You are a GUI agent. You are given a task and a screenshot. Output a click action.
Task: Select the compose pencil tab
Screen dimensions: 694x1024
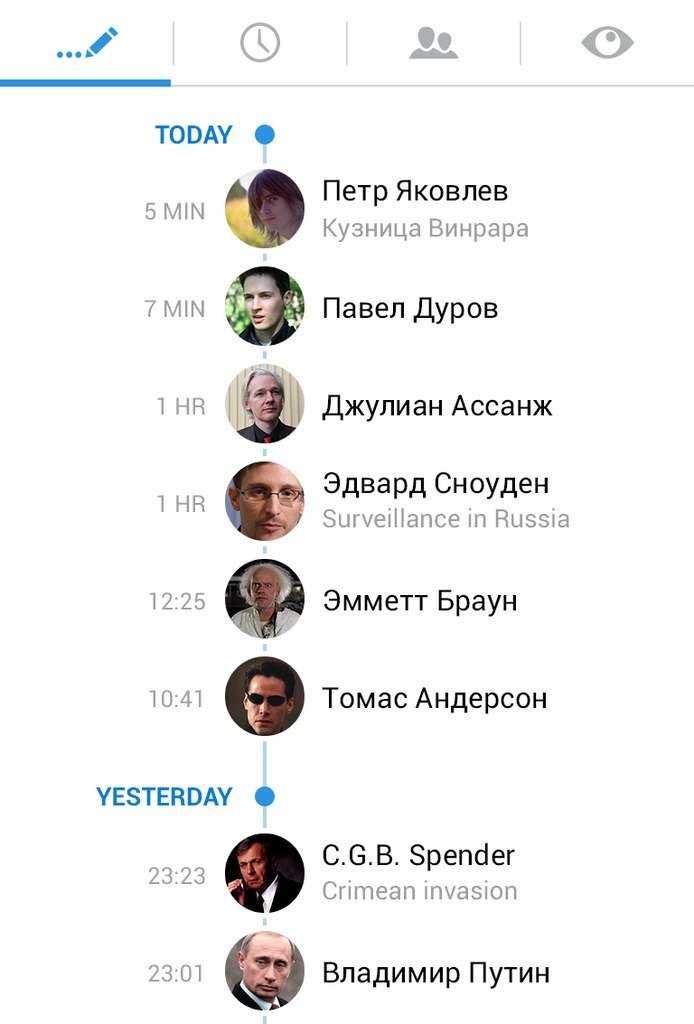[x=87, y=43]
